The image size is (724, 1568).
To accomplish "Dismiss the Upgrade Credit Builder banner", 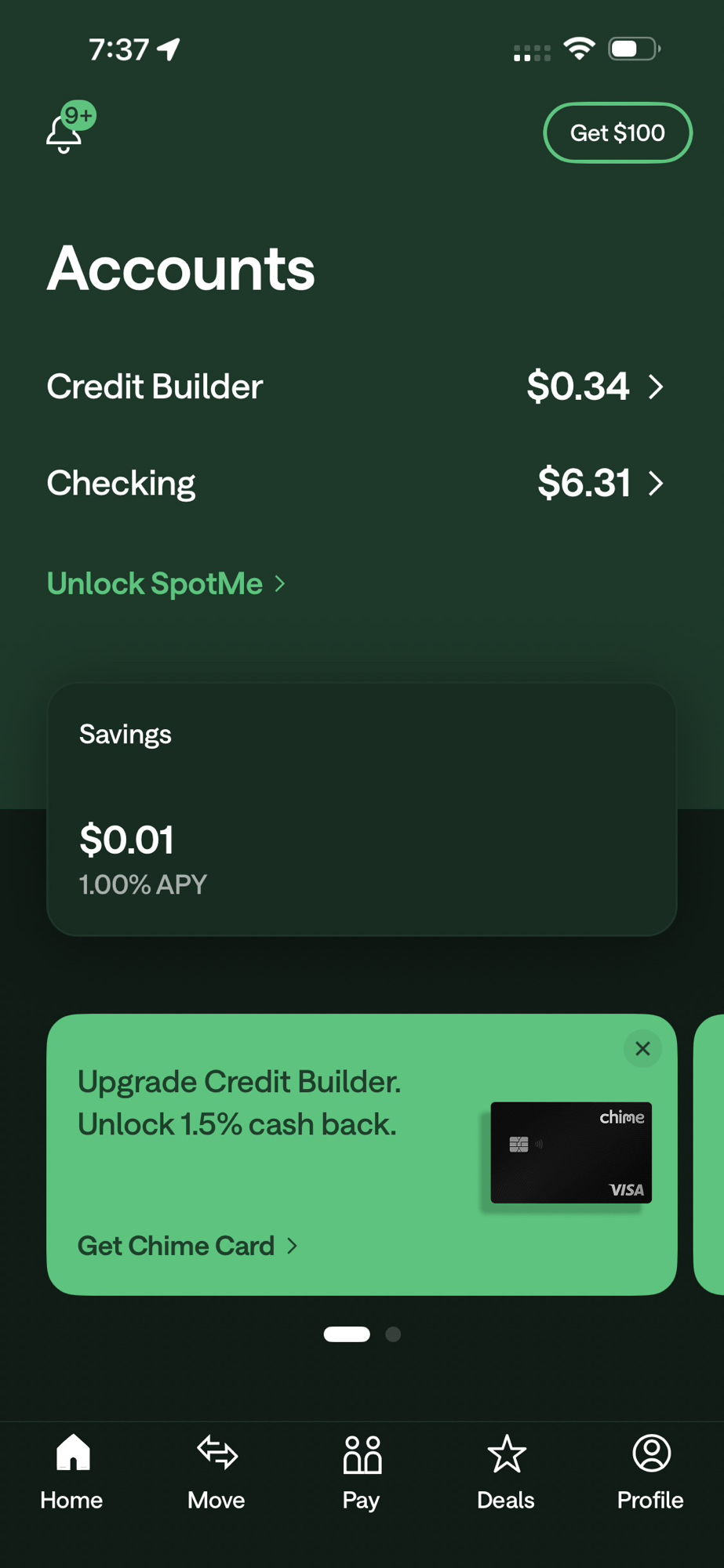I will pyautogui.click(x=642, y=1048).
